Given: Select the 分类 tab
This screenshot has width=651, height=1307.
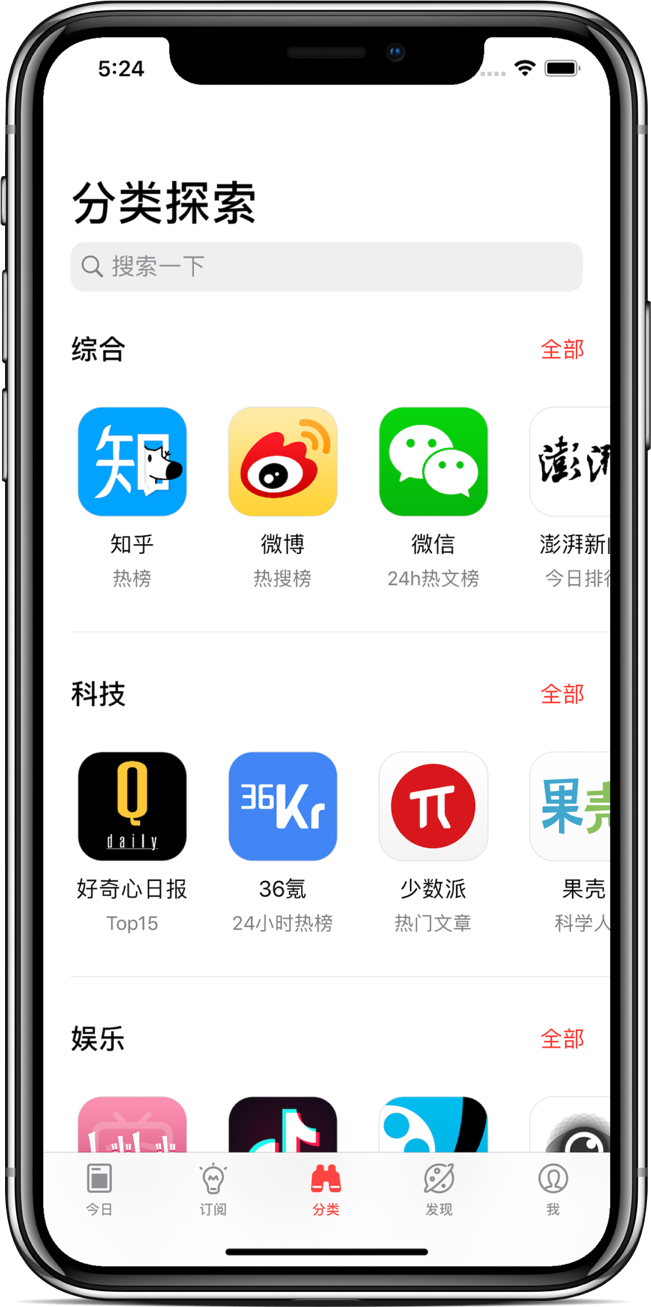Looking at the screenshot, I should [326, 1189].
